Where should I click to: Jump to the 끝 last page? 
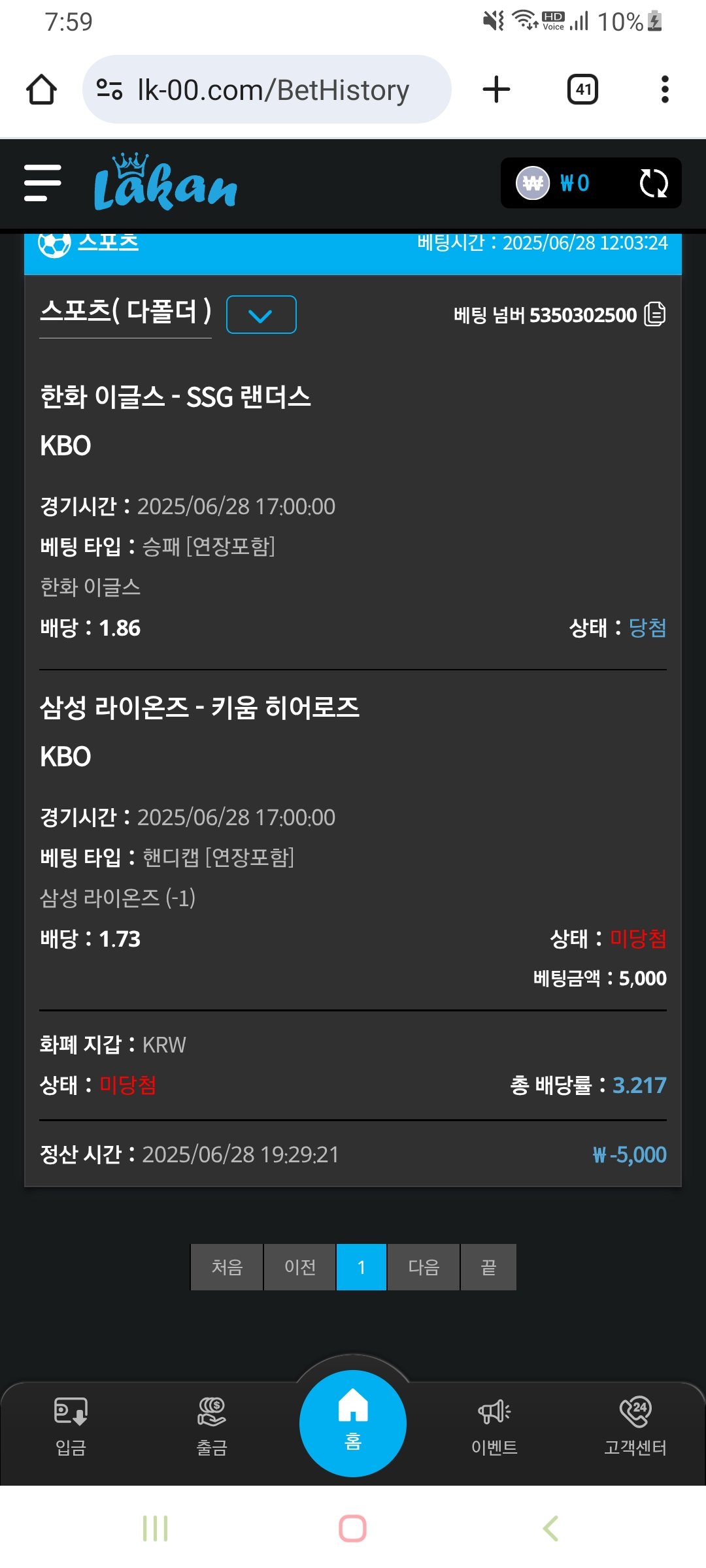click(x=488, y=1267)
